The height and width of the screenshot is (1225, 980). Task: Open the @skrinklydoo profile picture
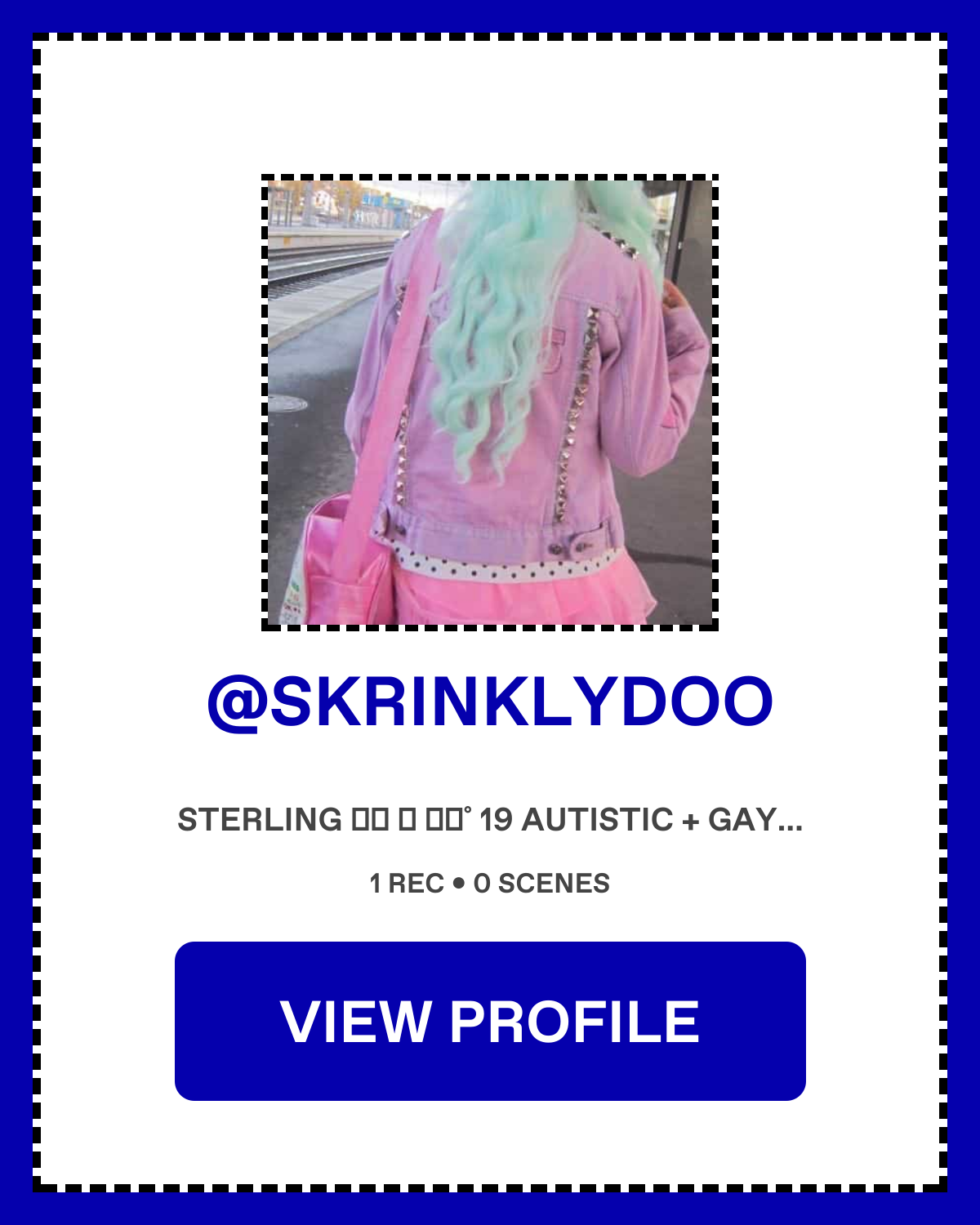tap(490, 402)
